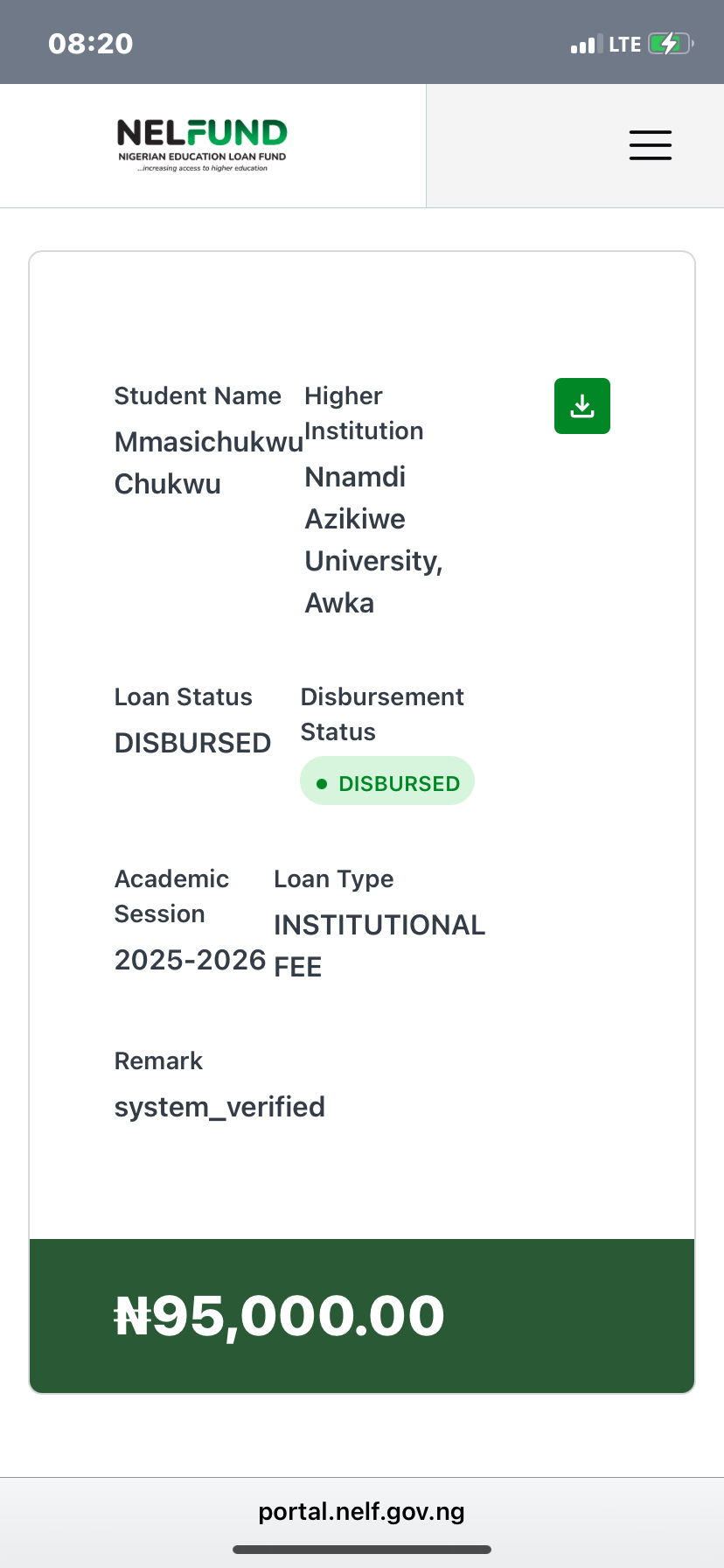Tap the green N95,000.00 amount banner
Screen dimensions: 724x1568
(362, 1314)
